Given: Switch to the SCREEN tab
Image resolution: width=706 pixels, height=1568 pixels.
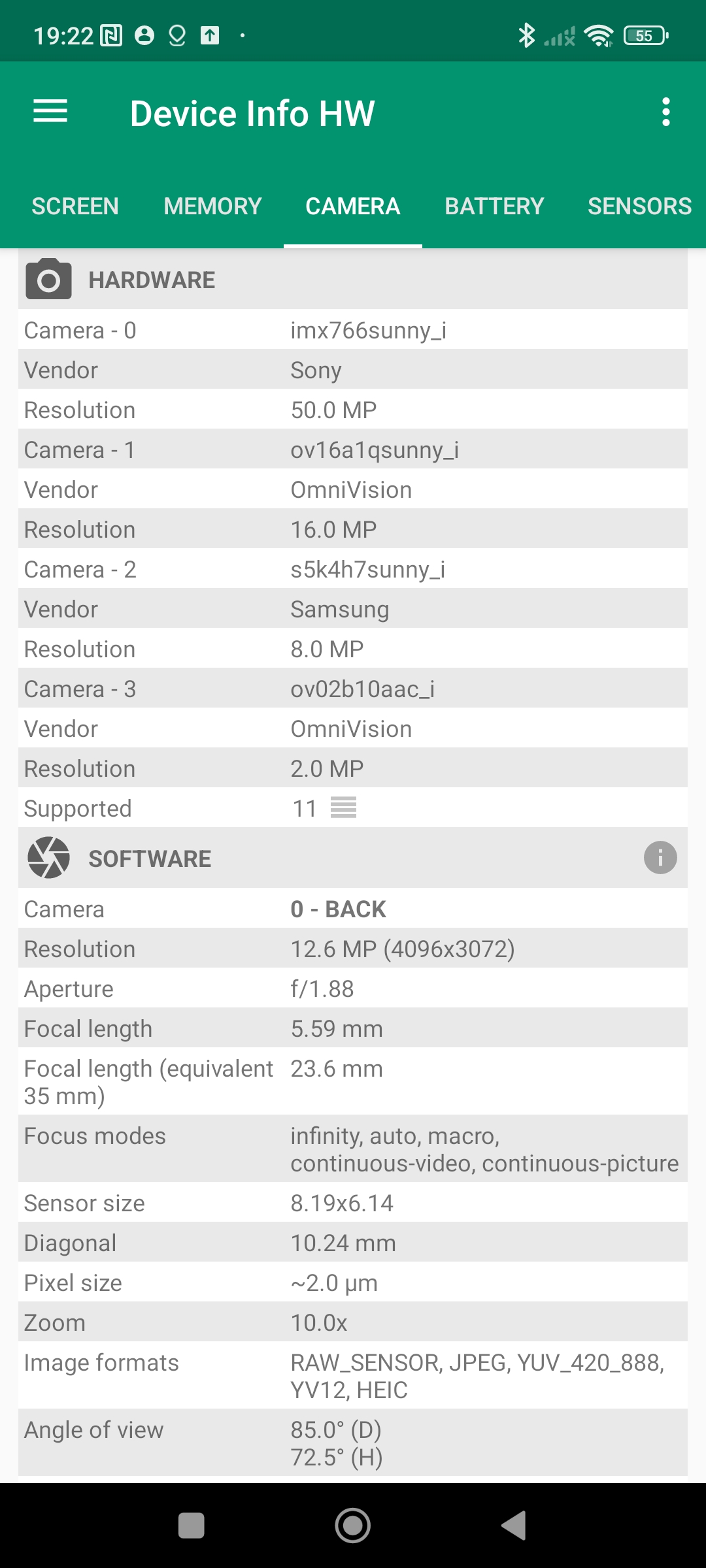Looking at the screenshot, I should [75, 206].
